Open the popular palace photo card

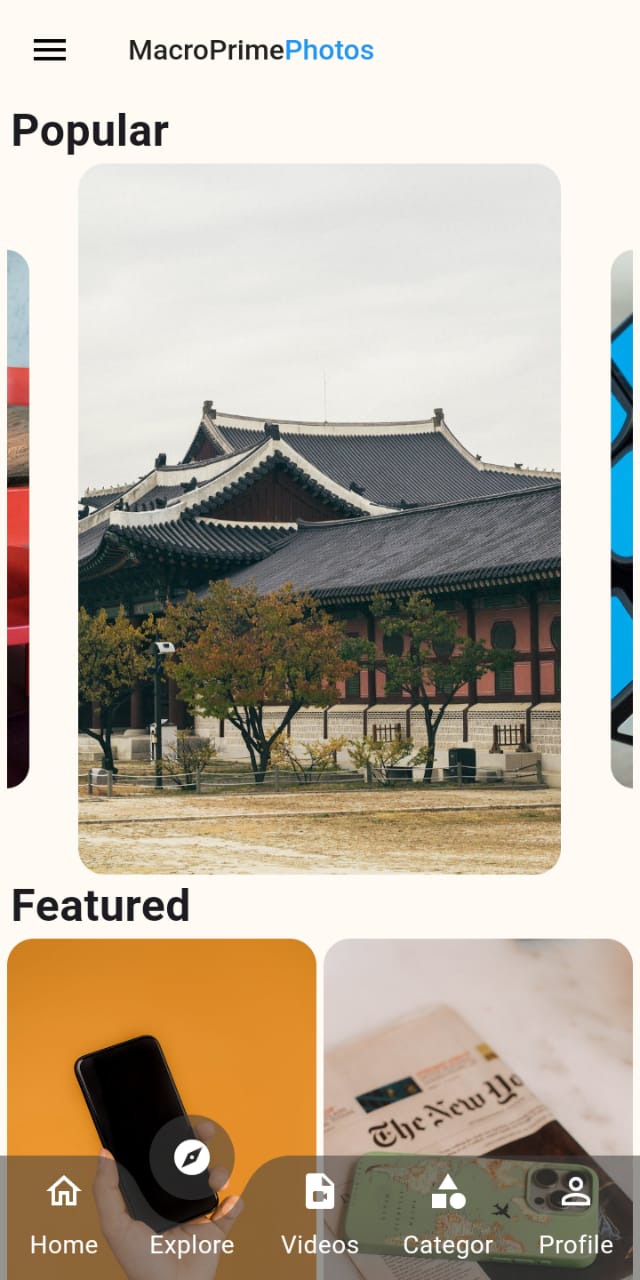point(319,518)
